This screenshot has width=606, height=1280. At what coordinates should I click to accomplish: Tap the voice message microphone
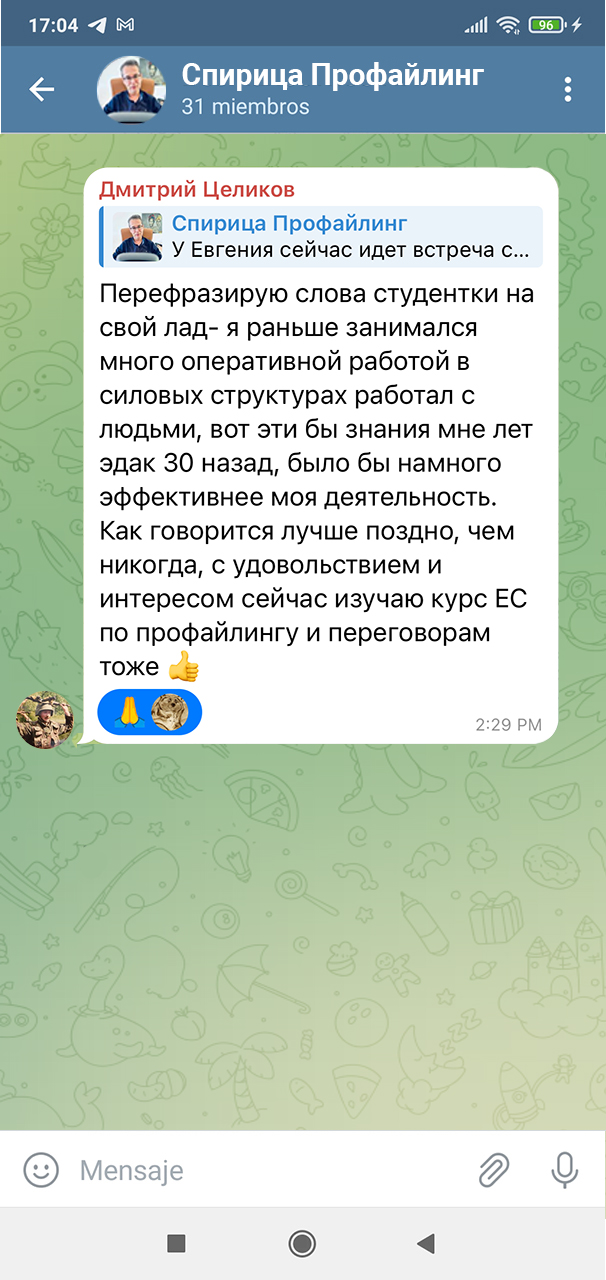pos(565,1169)
